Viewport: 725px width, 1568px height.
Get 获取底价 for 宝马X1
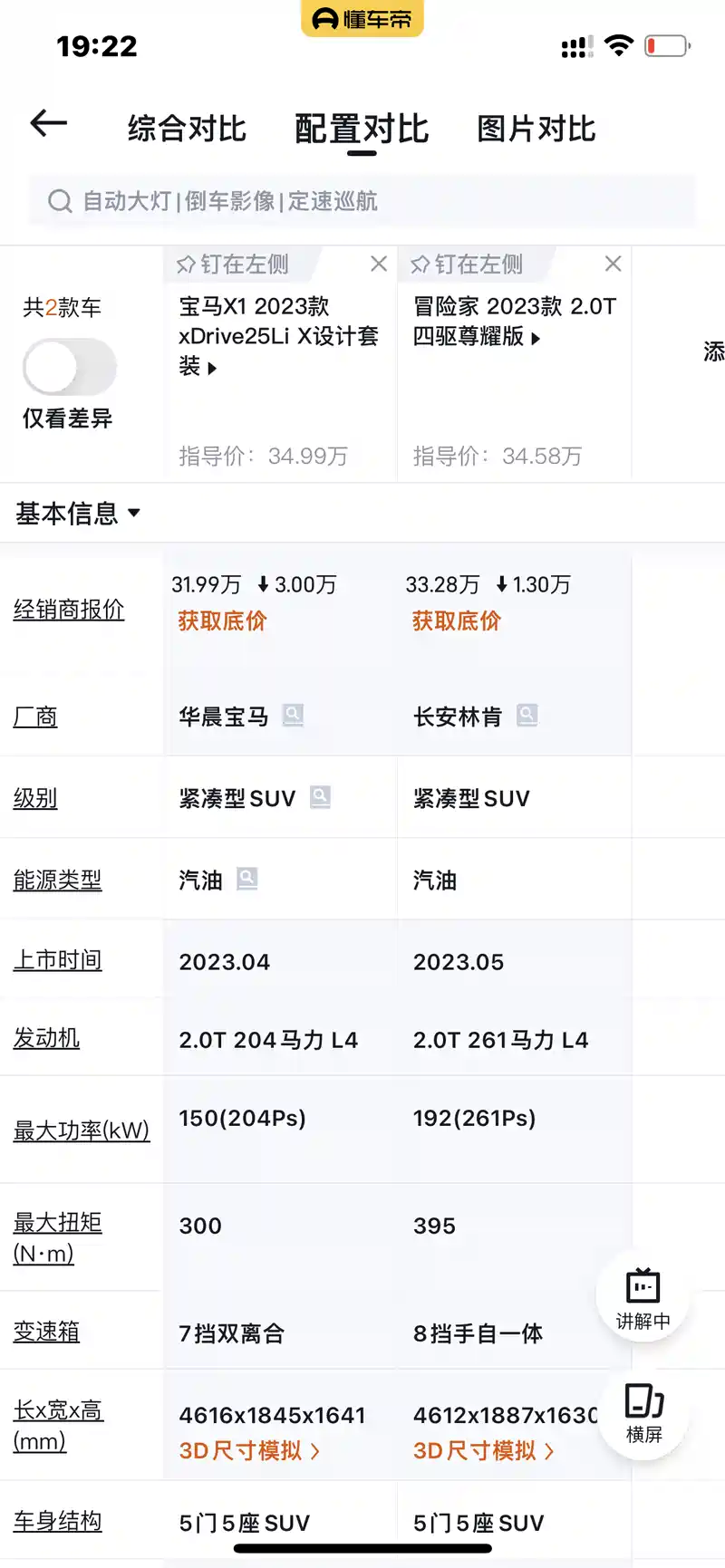coord(222,621)
